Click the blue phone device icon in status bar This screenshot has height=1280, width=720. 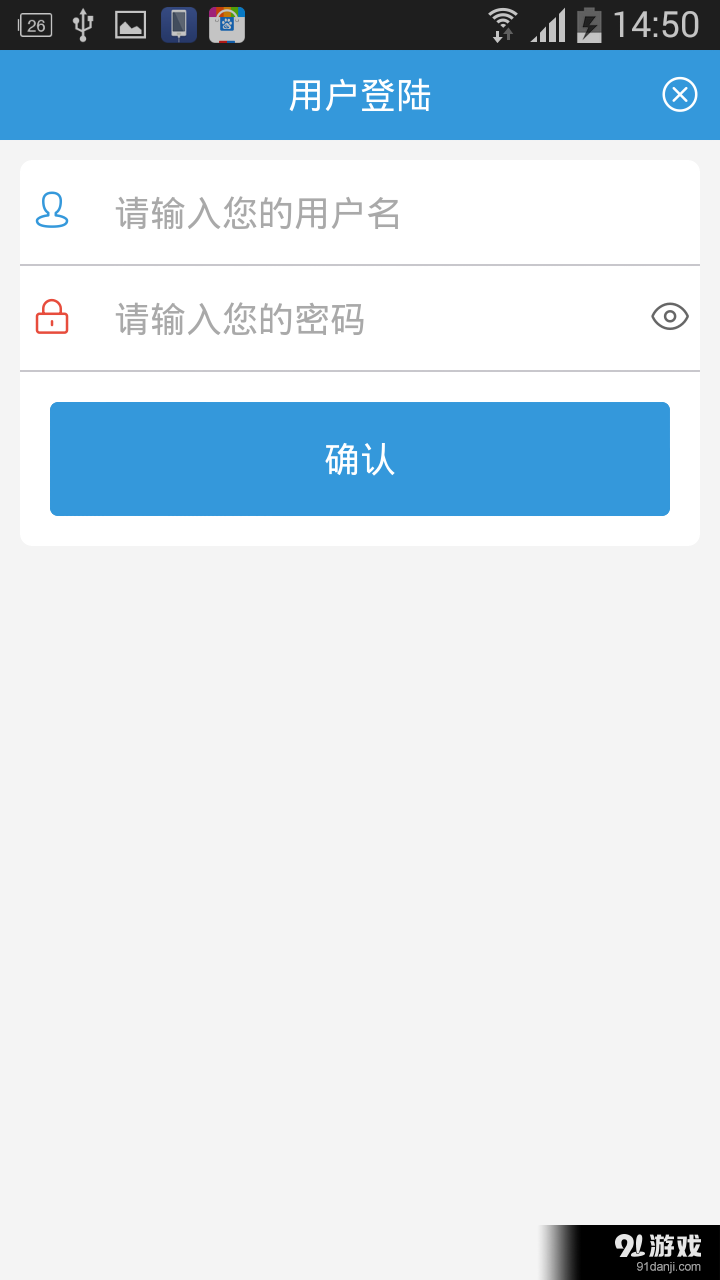pyautogui.click(x=179, y=24)
